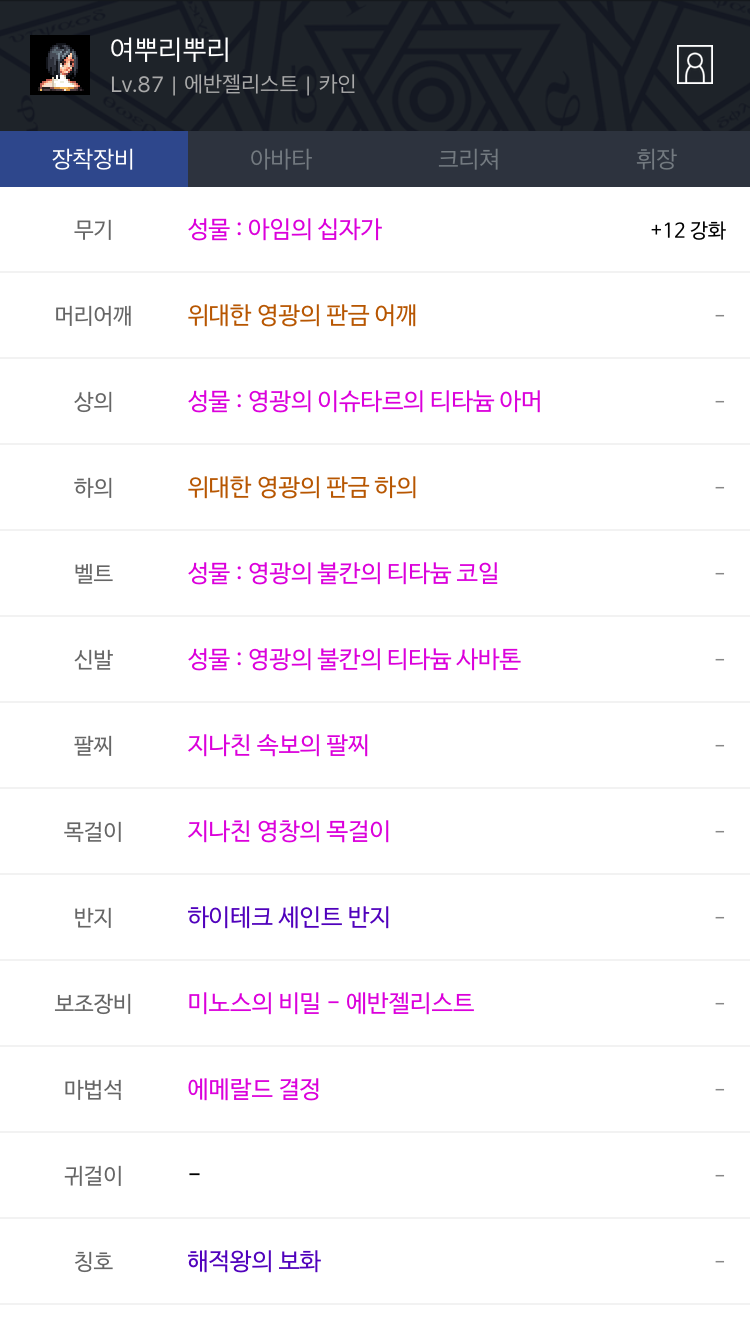Open necklace 지나친 영창의 목걸이

289,832
